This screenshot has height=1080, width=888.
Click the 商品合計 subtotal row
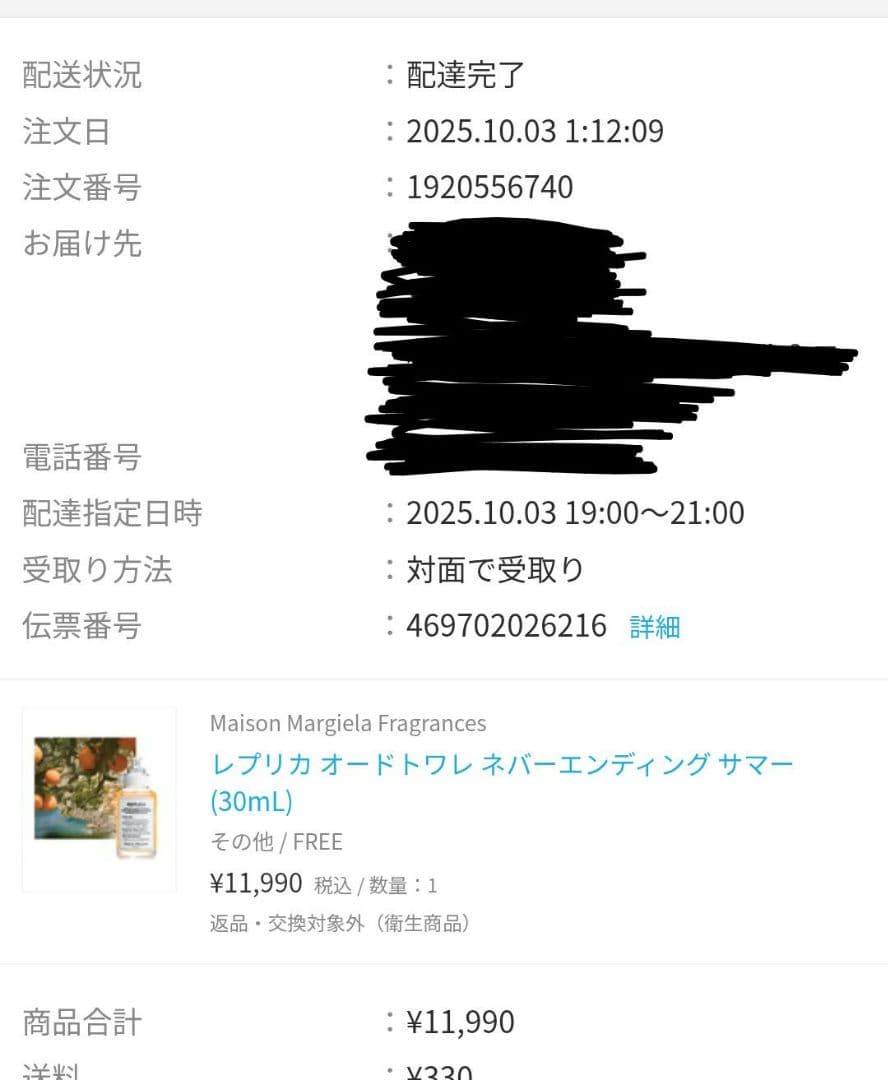[78, 1021]
